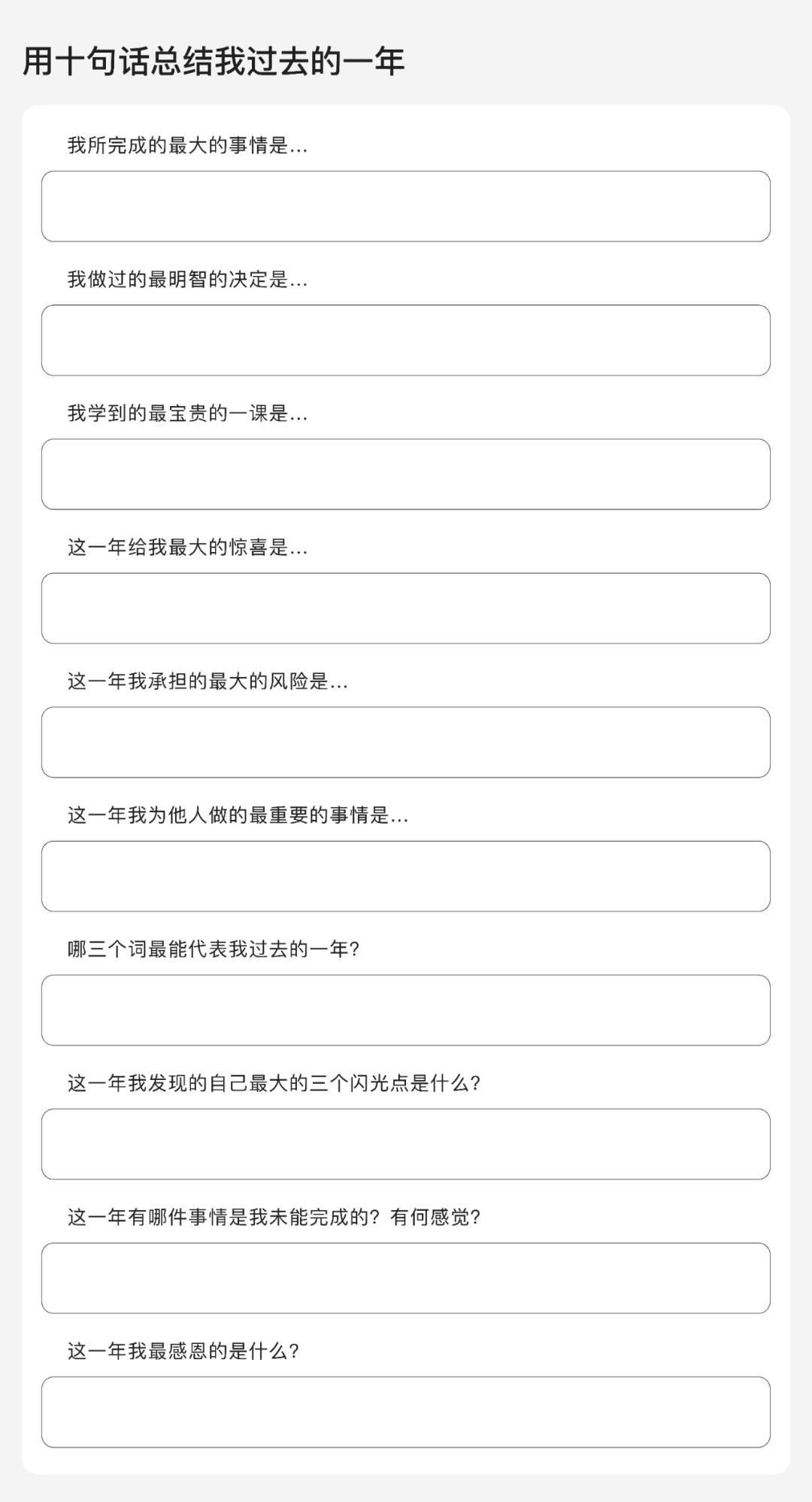The height and width of the screenshot is (1502, 812).
Task: Tap the box for 这一年我承担的最大的风险是
Action: 406,742
